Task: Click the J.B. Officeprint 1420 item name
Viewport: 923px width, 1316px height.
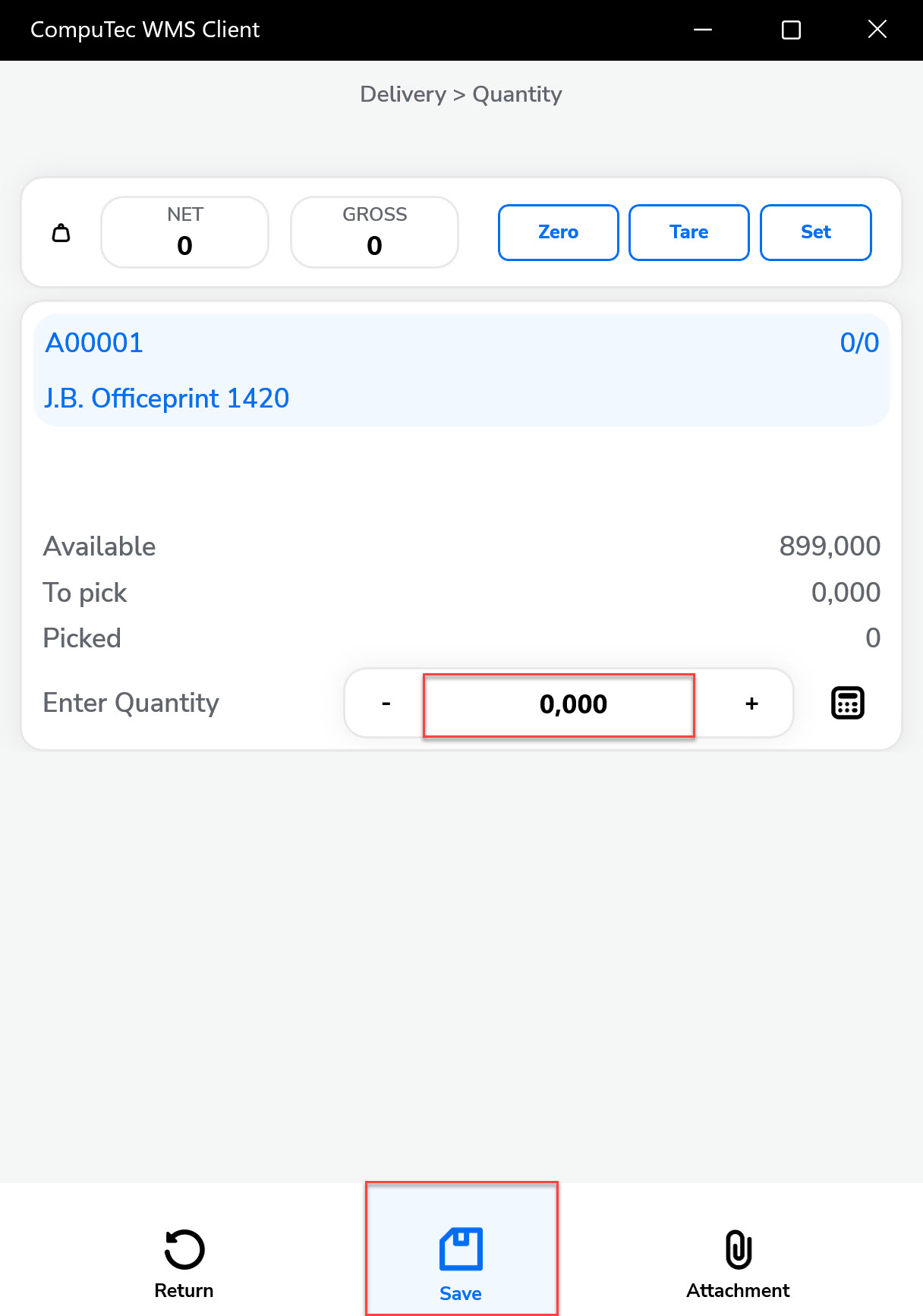Action: 166,398
